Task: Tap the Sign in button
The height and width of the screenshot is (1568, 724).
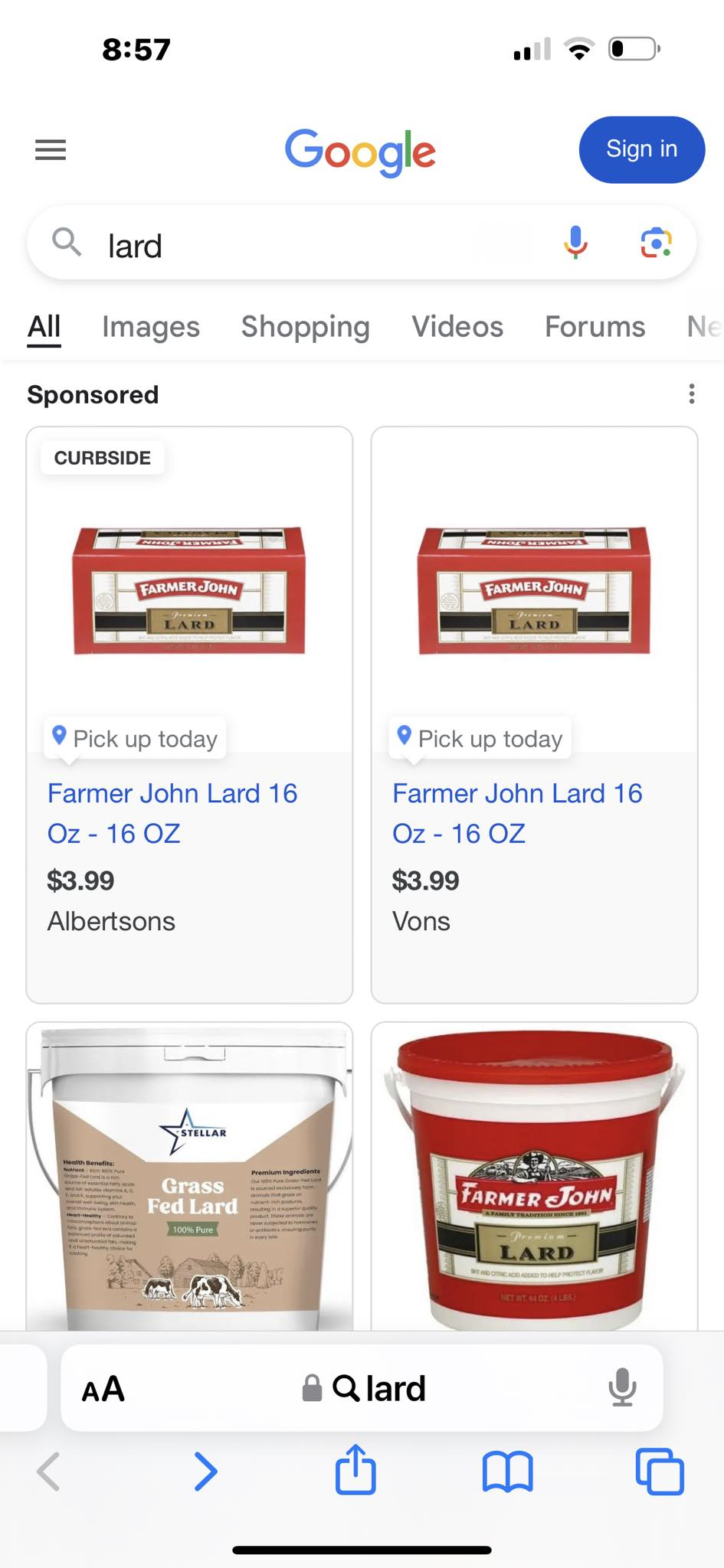Action: coord(641,149)
